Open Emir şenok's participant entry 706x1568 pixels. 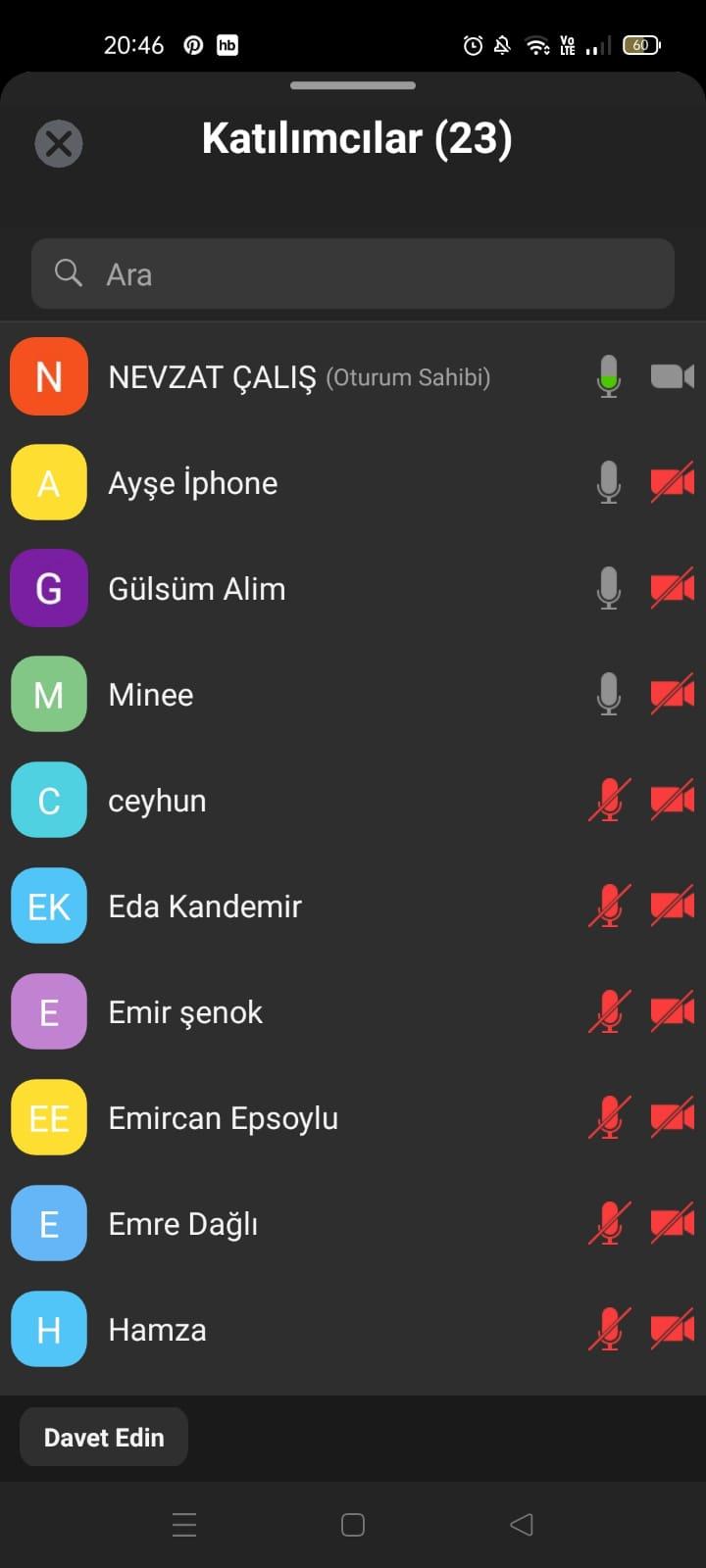tap(353, 1011)
